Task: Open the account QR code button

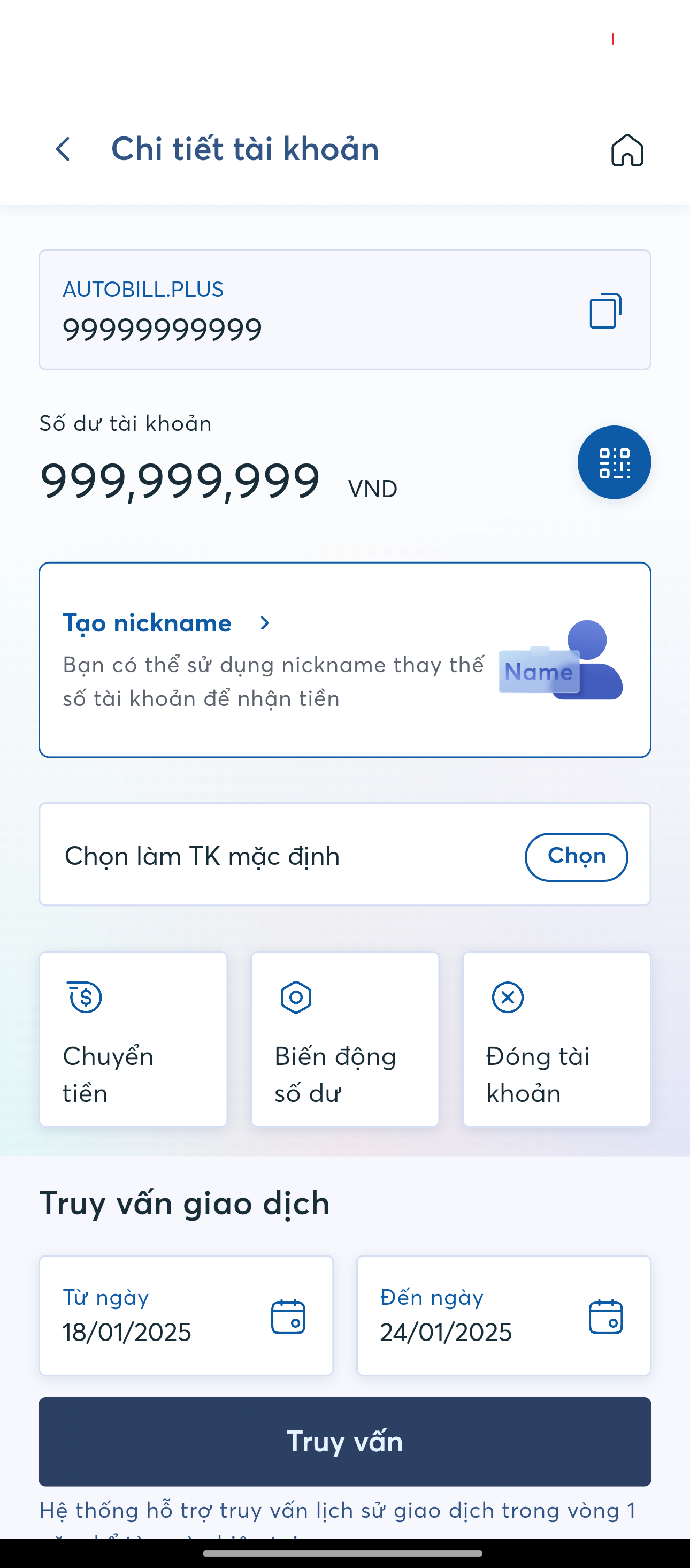Action: click(x=614, y=462)
